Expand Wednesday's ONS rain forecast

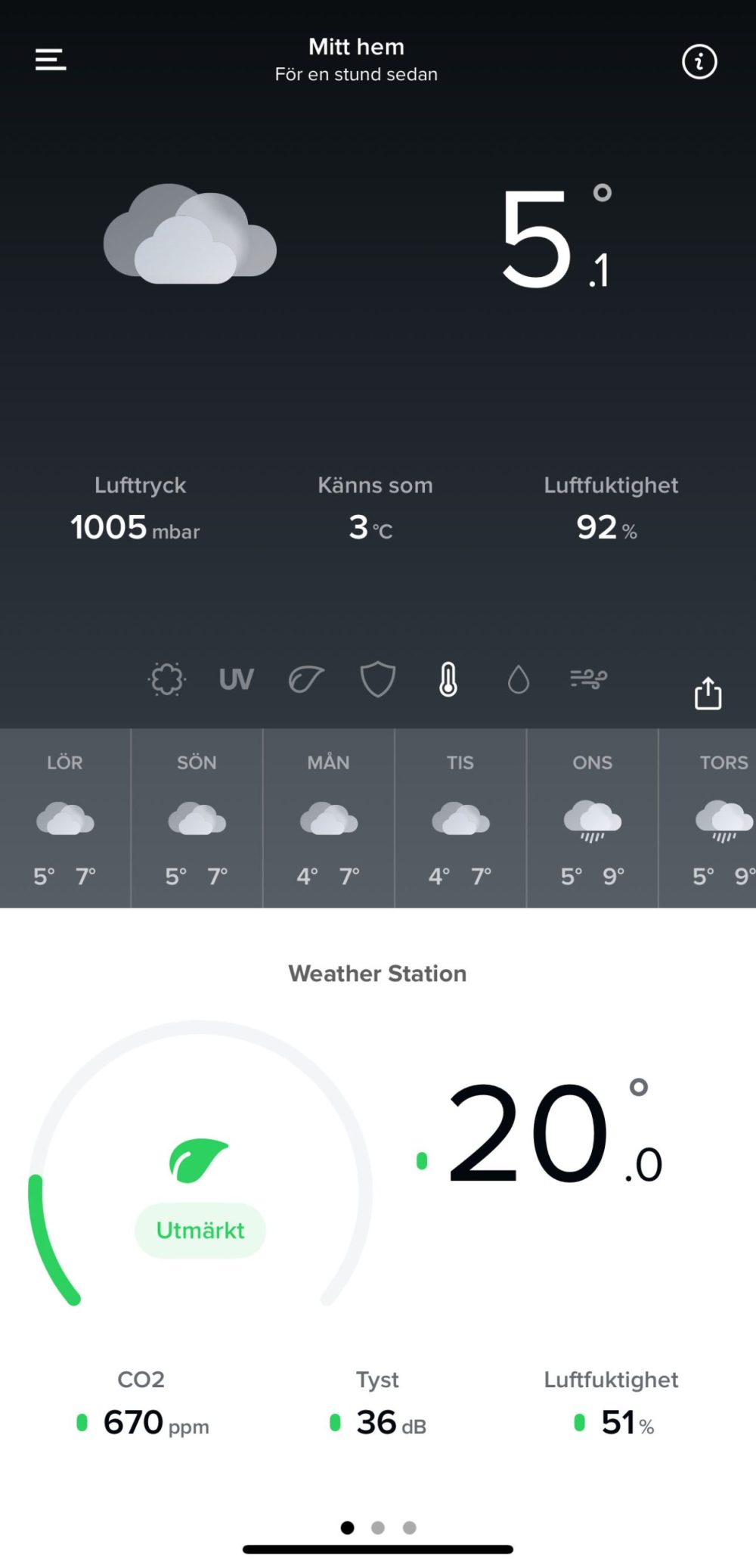pos(593,819)
